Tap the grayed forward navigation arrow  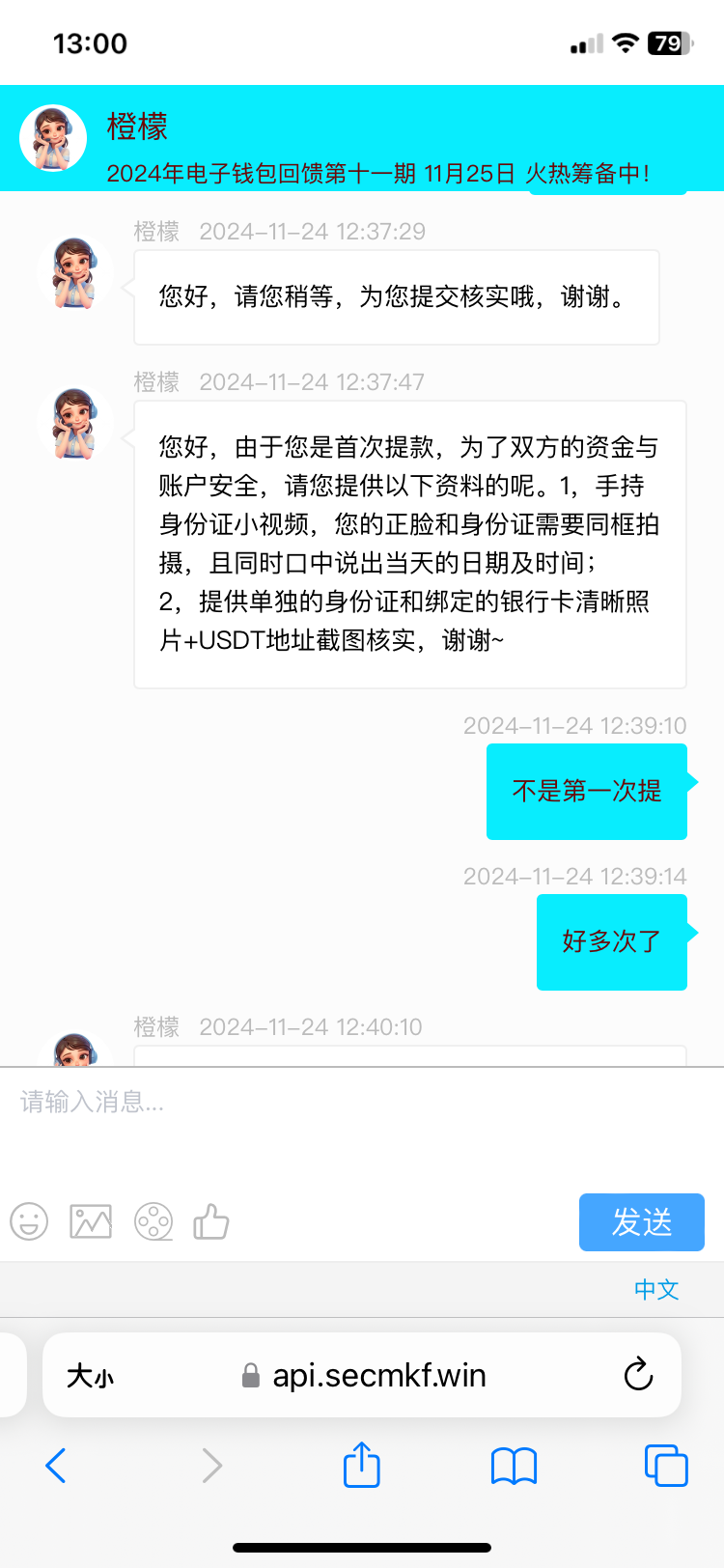coord(212,1466)
